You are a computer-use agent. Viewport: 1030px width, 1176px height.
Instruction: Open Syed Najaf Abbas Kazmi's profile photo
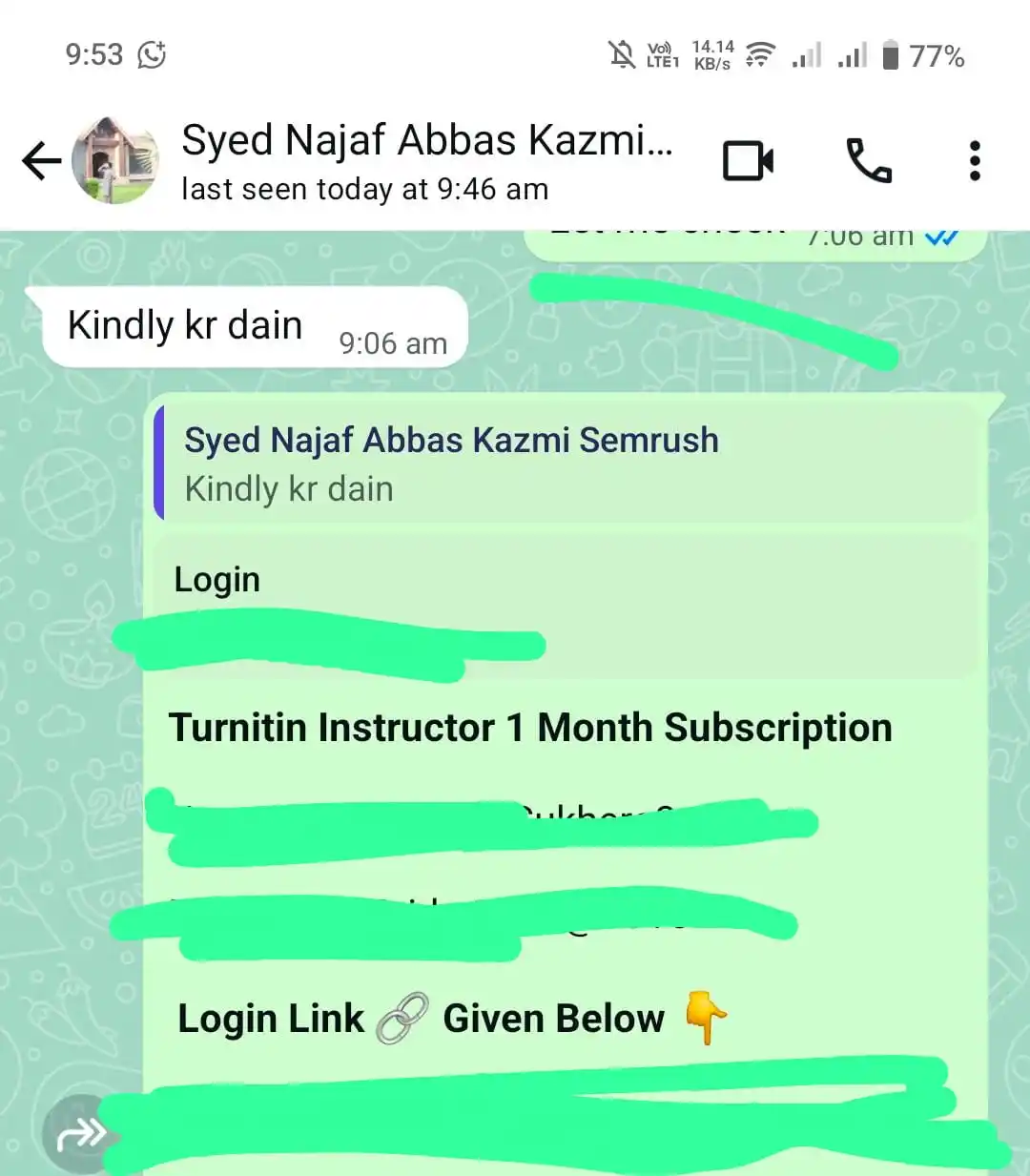(x=116, y=160)
